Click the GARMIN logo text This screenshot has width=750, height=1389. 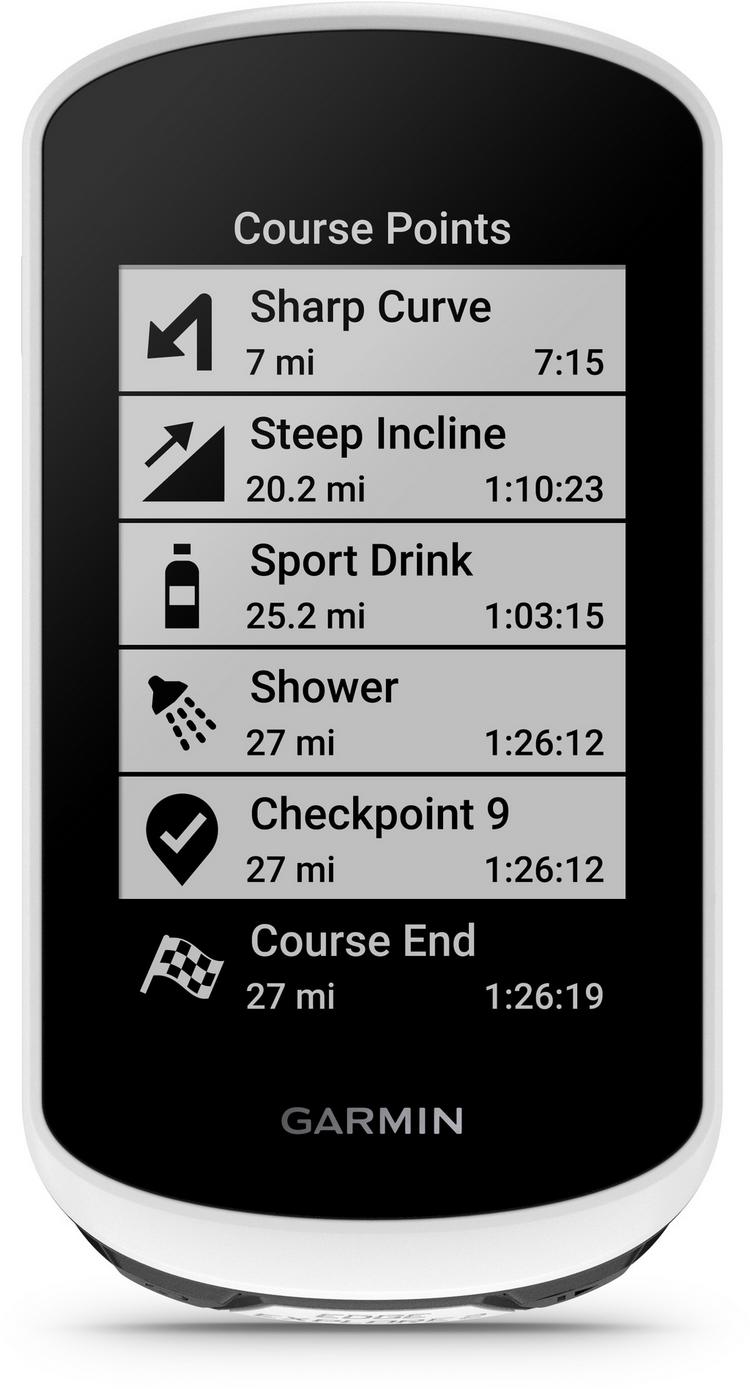tap(375, 1119)
